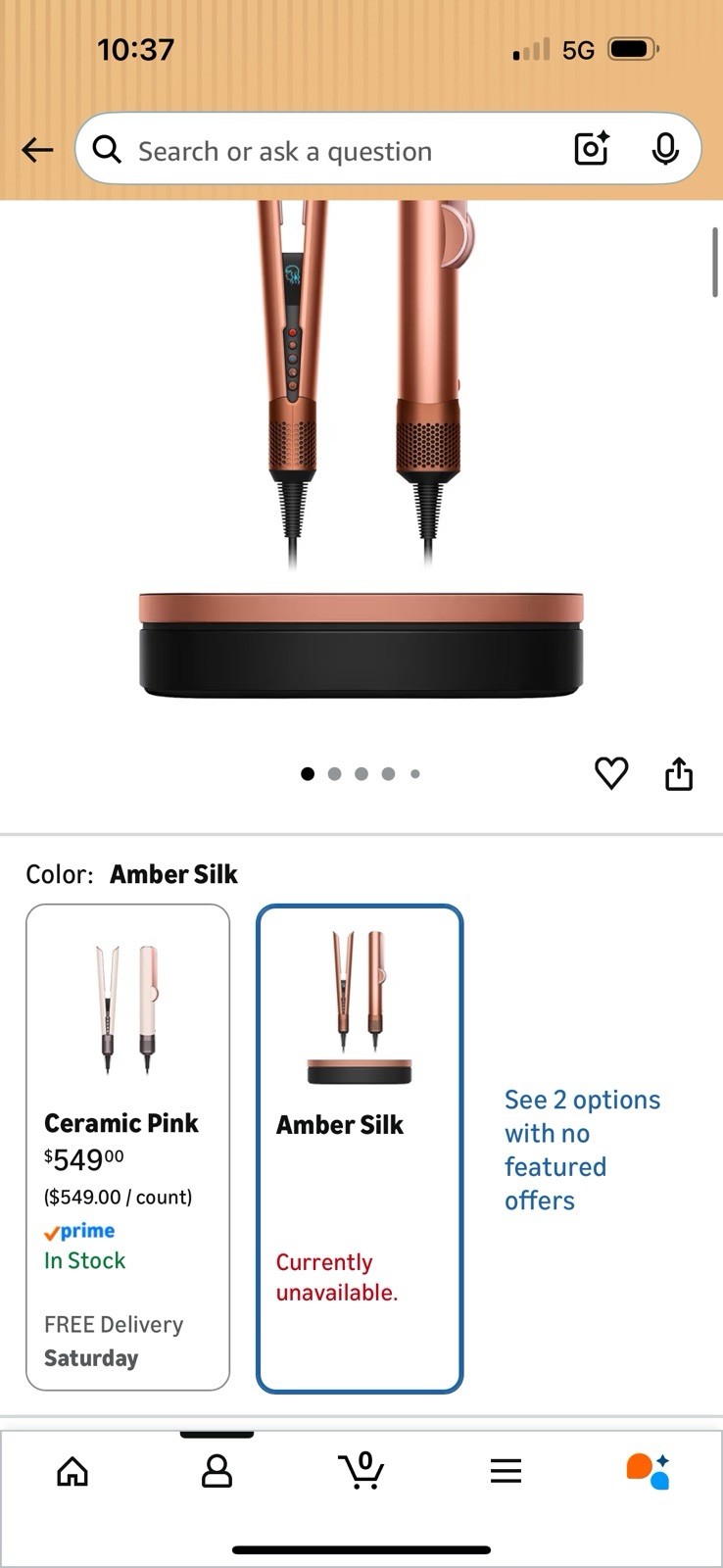Open the shopping cart
The width and height of the screenshot is (723, 1568).
point(361,1470)
